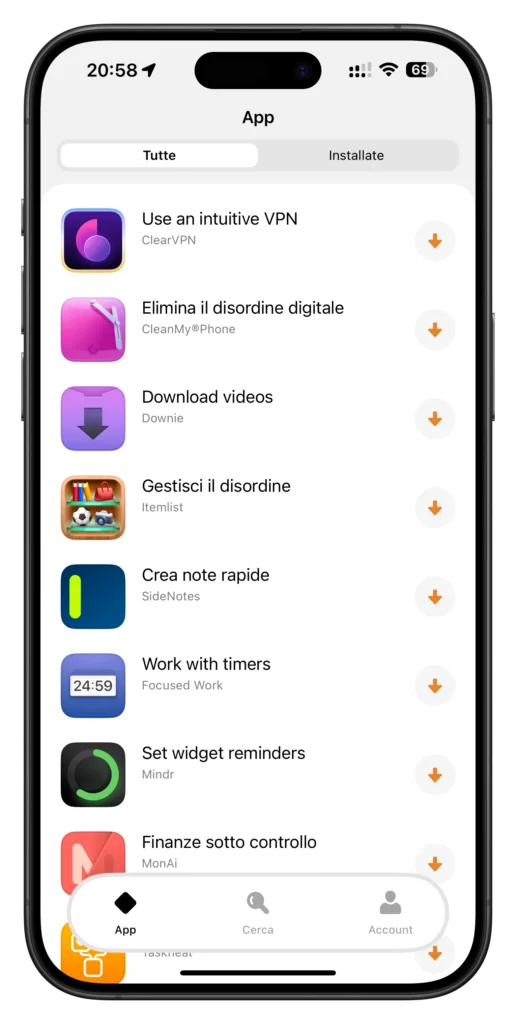Viewport: 516px width, 1024px height.
Task: Download the Mindr app
Action: pos(435,775)
